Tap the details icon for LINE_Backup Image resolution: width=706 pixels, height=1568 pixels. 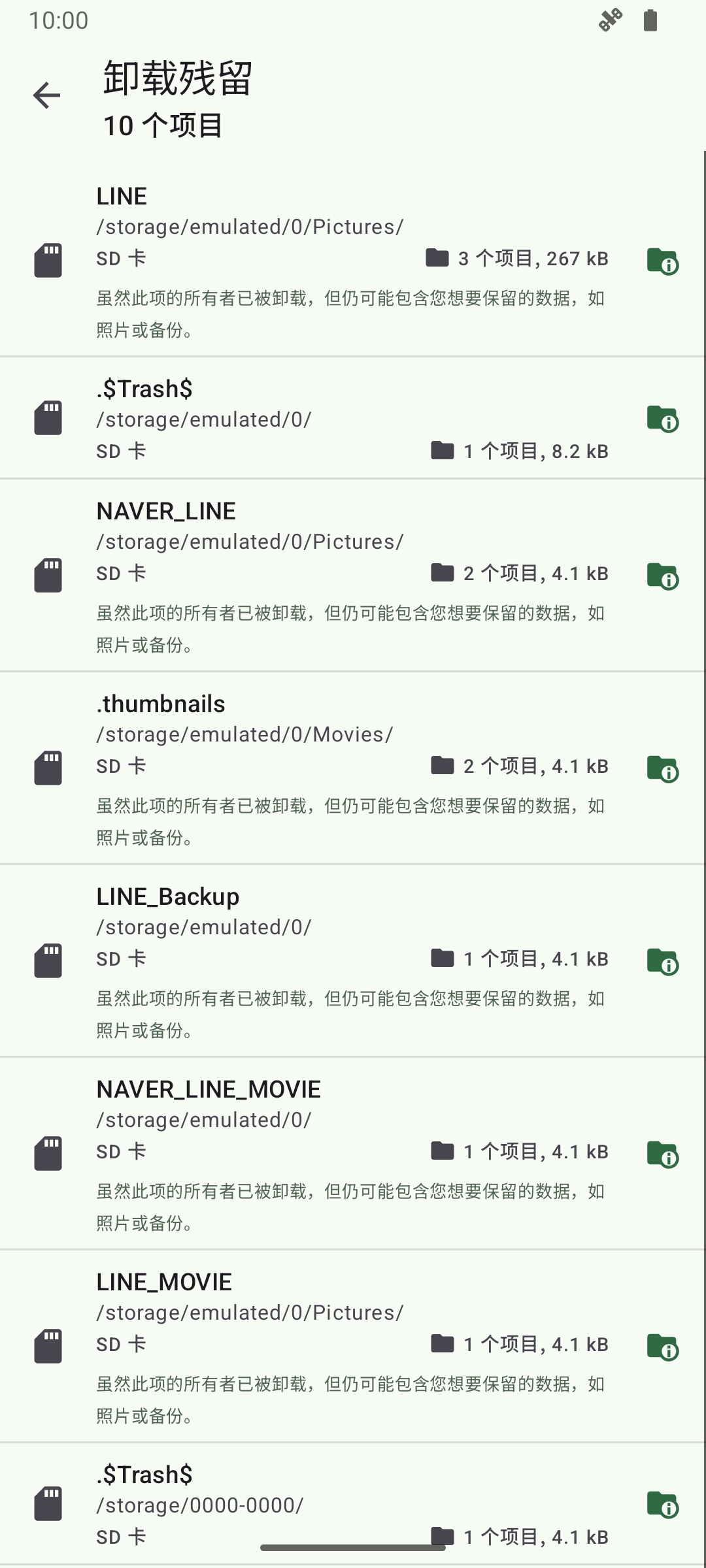[x=662, y=962]
